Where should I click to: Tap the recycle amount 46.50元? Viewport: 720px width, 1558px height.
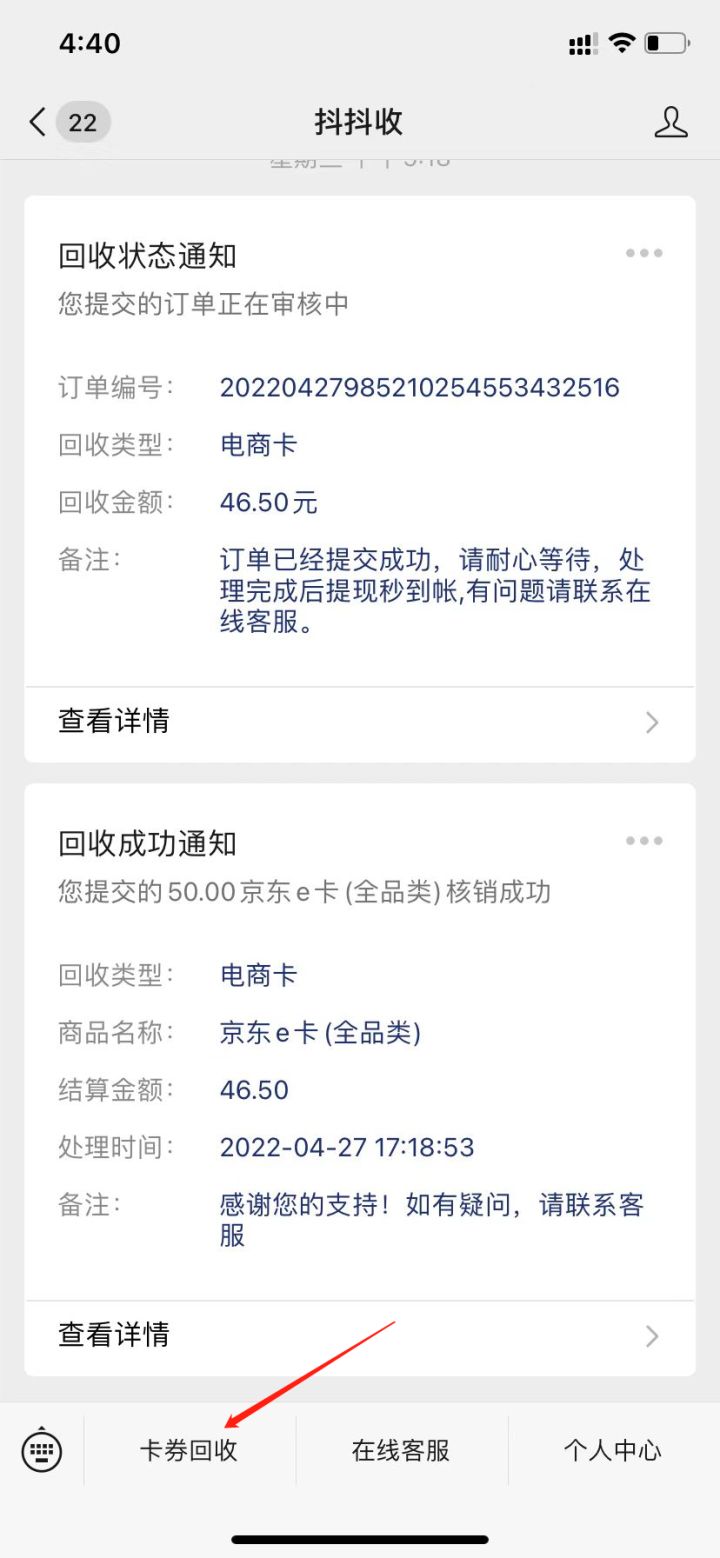pyautogui.click(x=268, y=502)
